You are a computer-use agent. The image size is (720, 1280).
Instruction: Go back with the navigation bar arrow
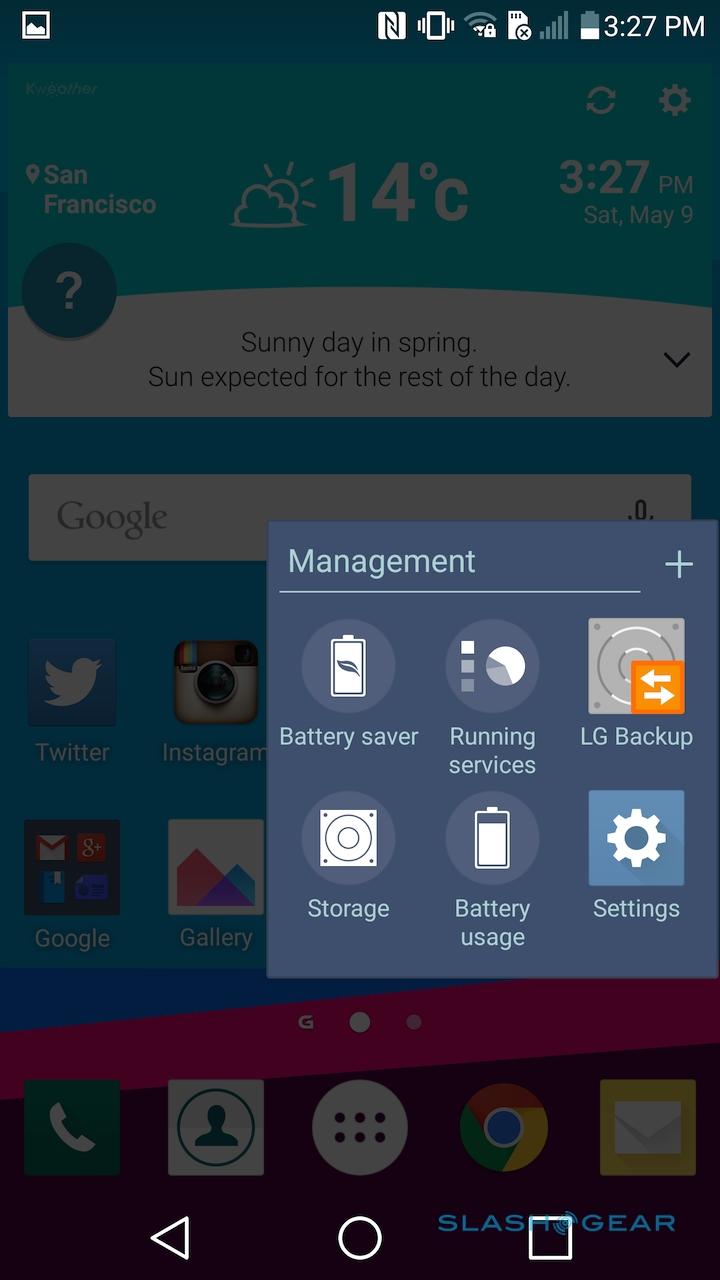click(x=171, y=1238)
